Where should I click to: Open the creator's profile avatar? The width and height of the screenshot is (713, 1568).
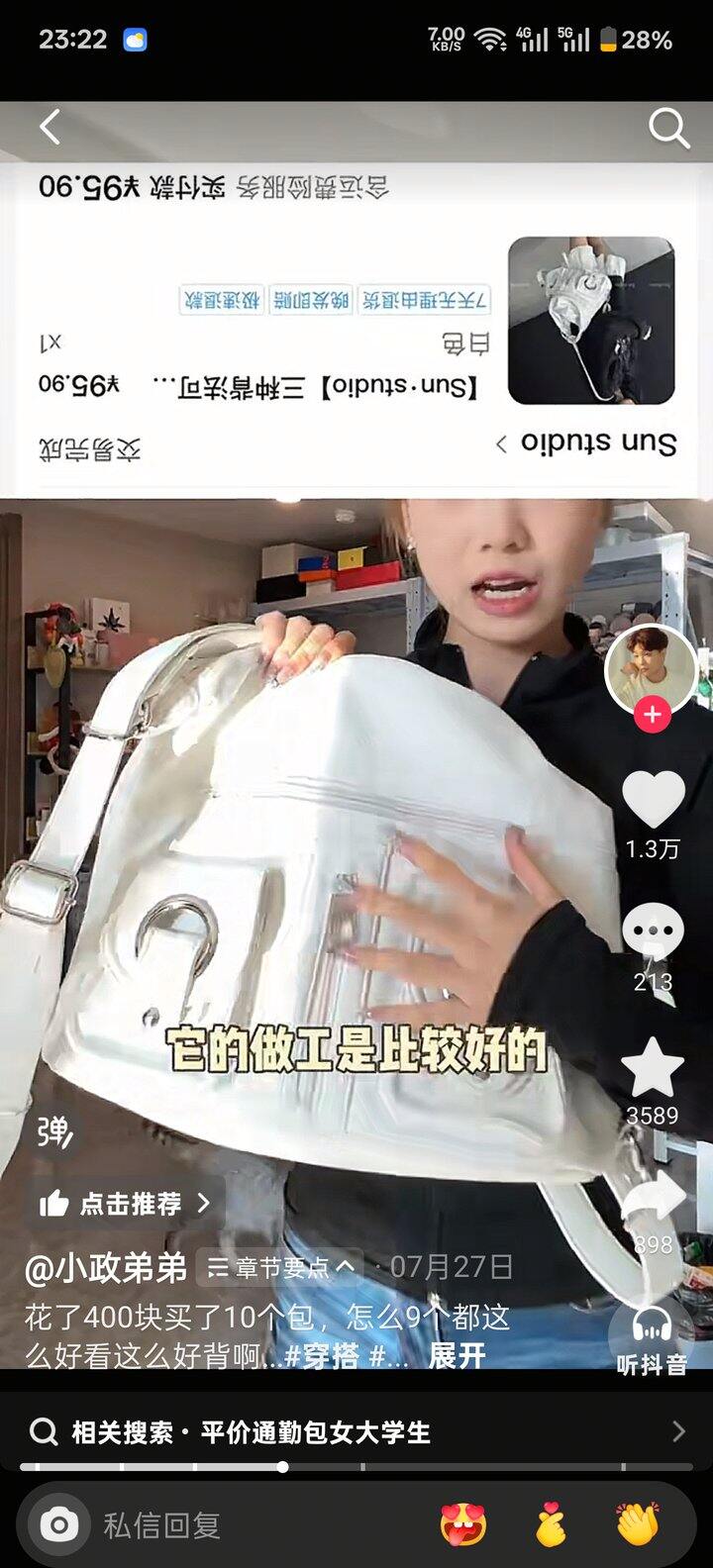point(651,670)
